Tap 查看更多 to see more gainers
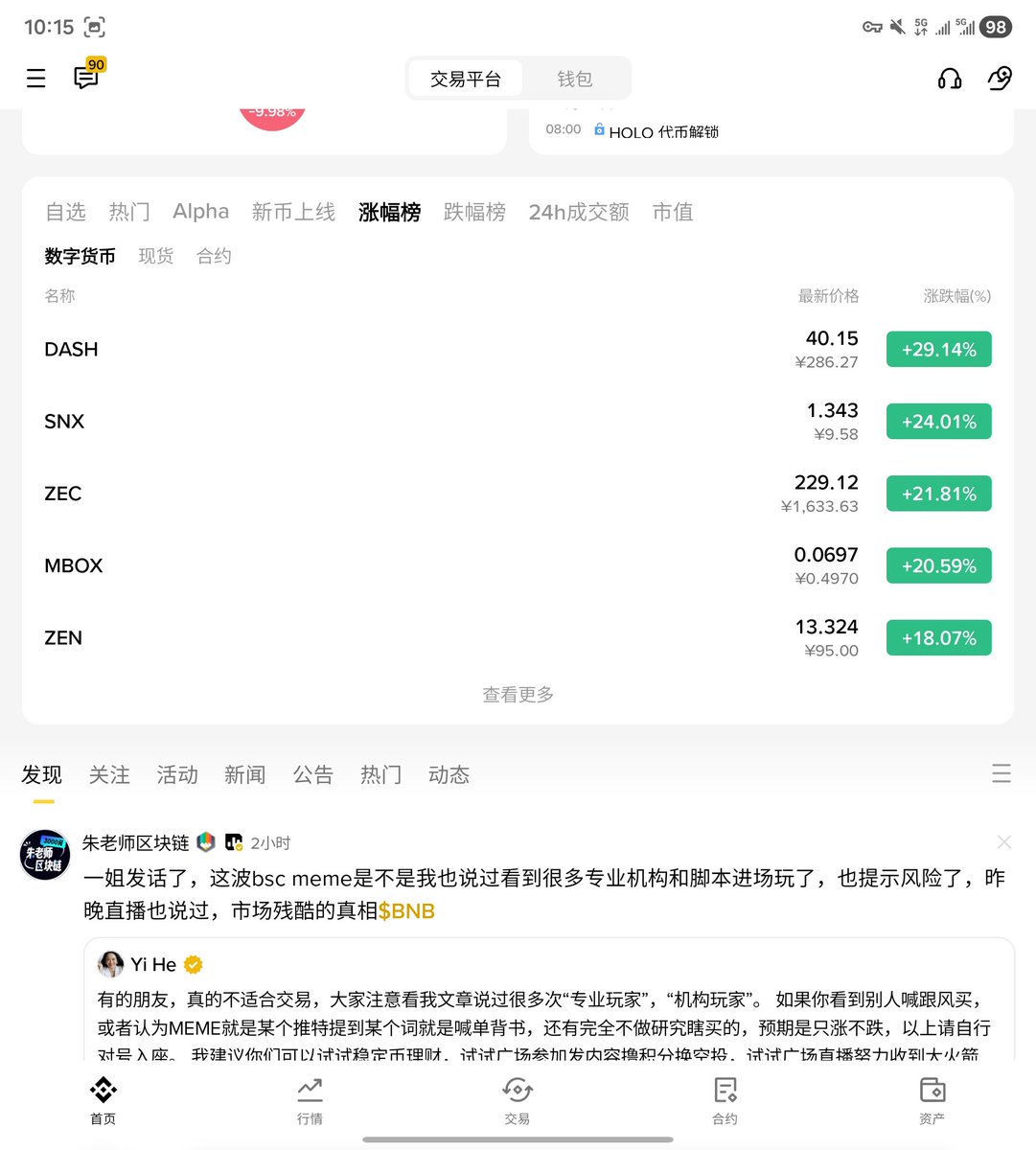Screen dimensions: 1036x1150 point(518,695)
